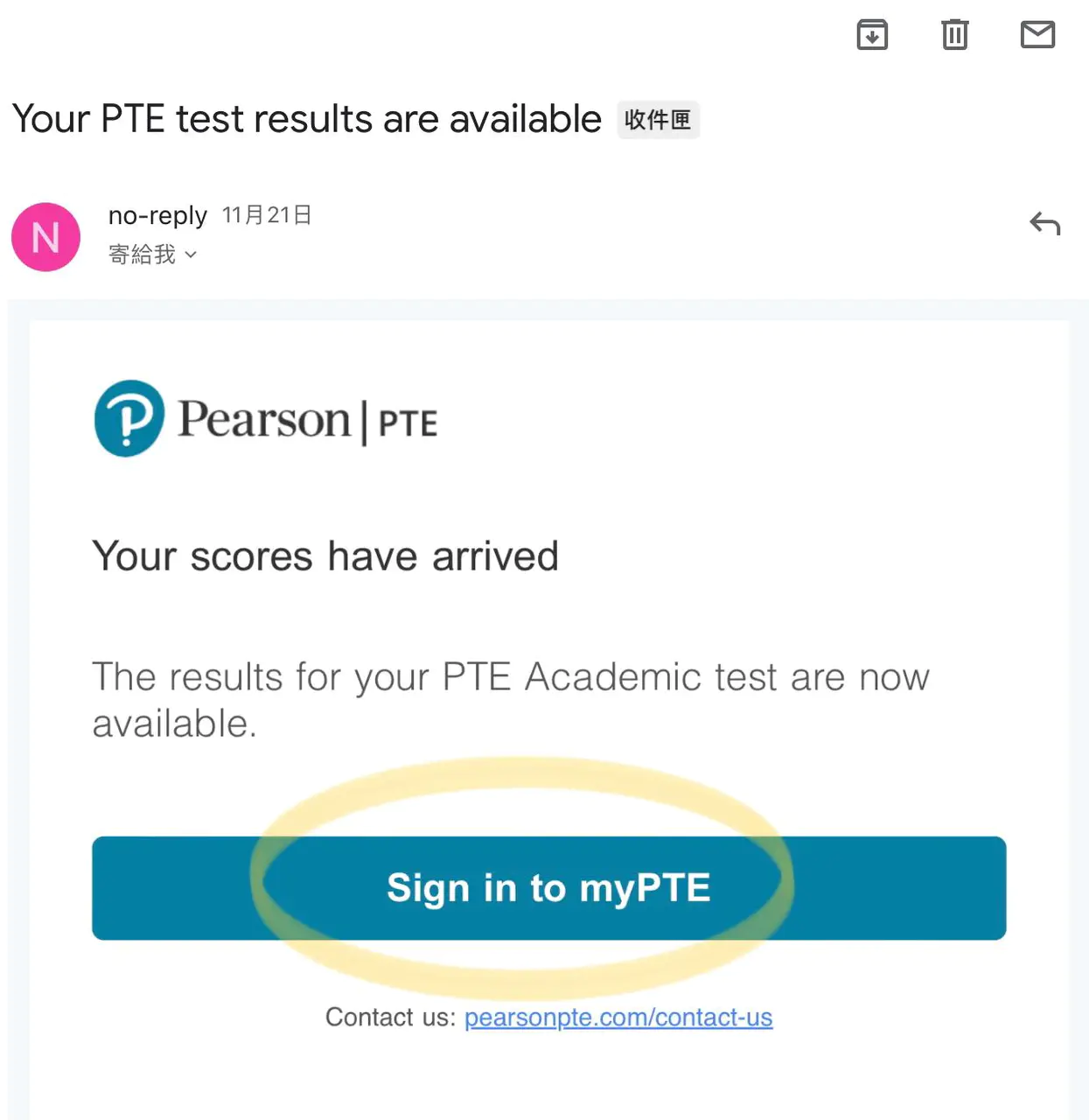Tap the 收件匣 inbox label

pyautogui.click(x=658, y=120)
